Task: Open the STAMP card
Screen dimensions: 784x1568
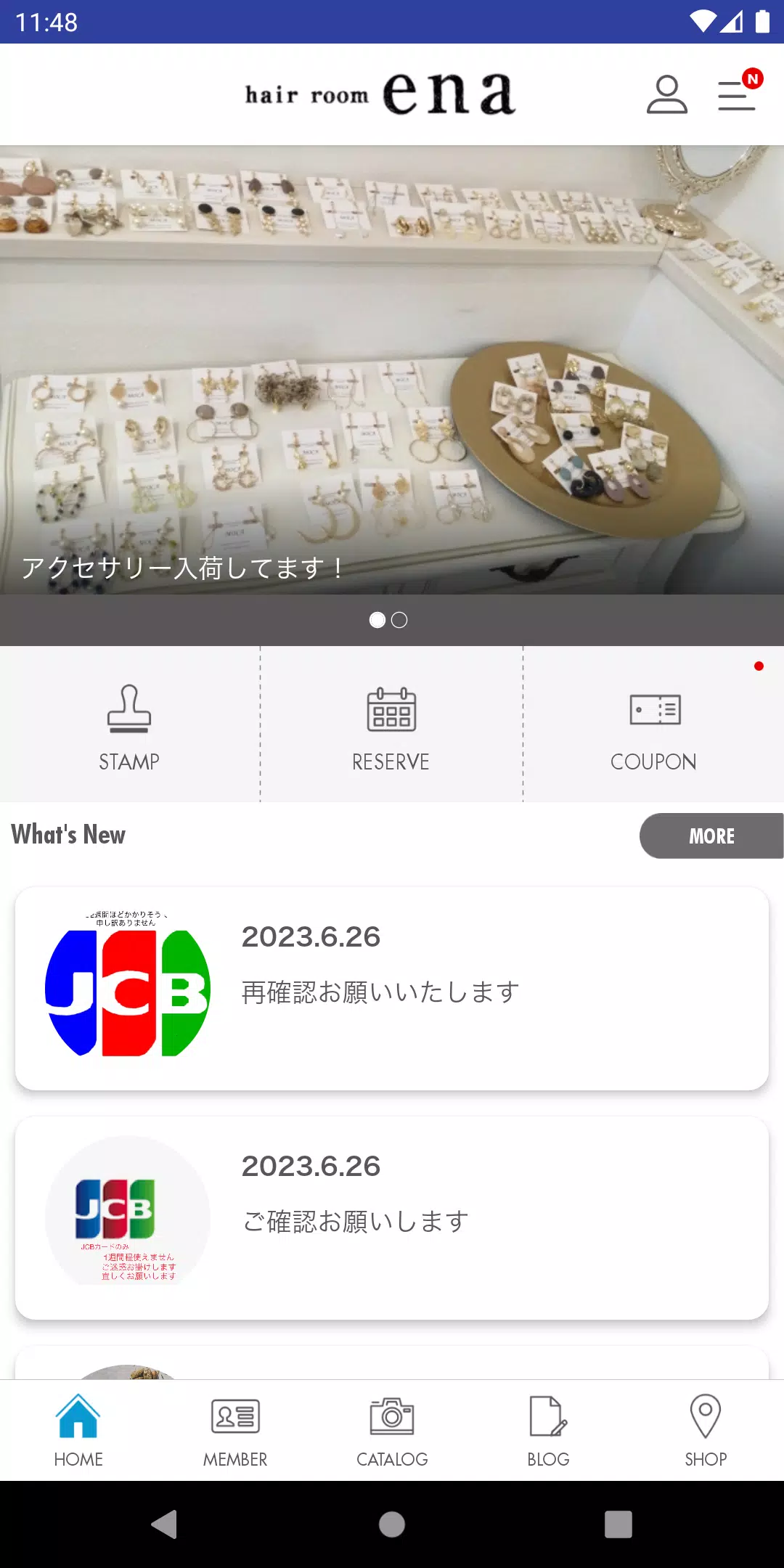Action: (x=129, y=726)
